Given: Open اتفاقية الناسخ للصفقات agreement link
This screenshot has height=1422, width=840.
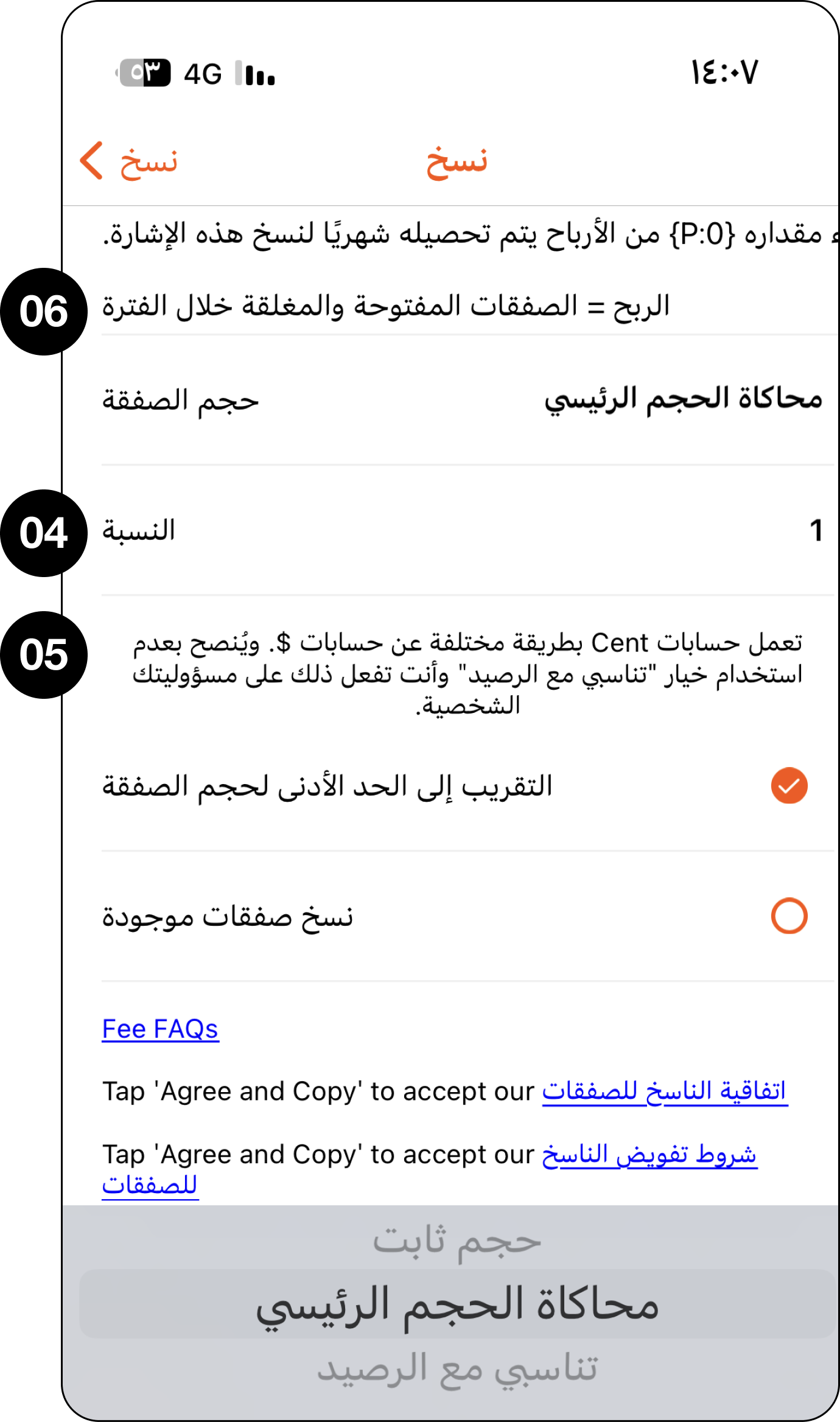Looking at the screenshot, I should (x=665, y=1091).
